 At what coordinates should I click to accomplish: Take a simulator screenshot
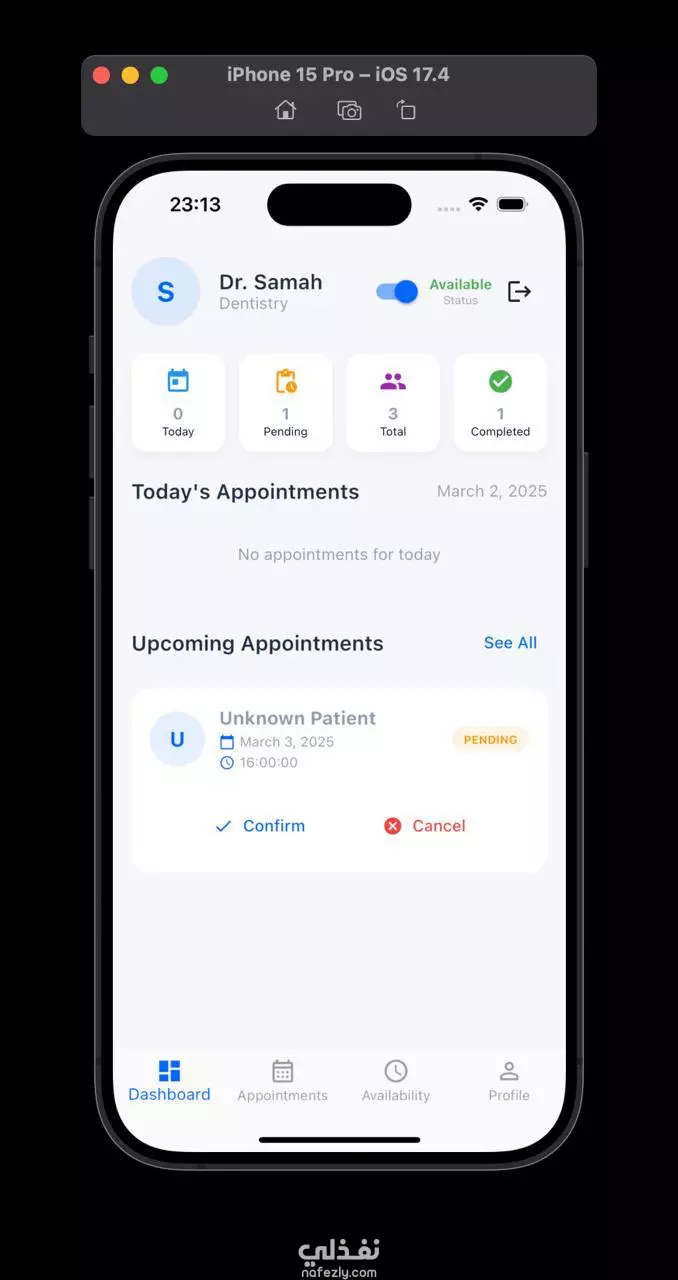tap(349, 110)
